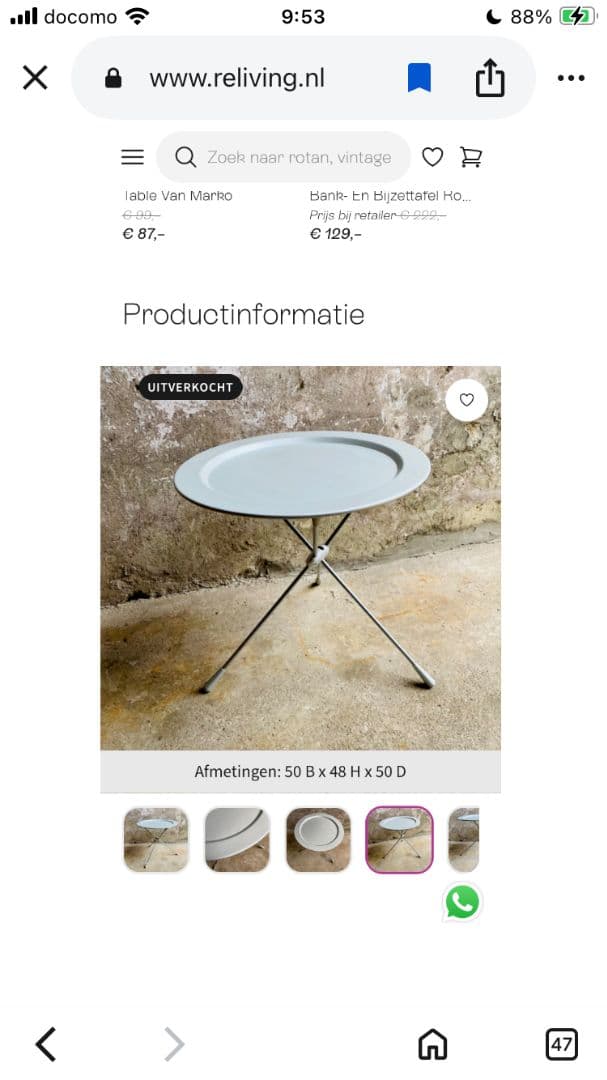This screenshot has width=607, height=1080.
Task: Add the table to favorites
Action: 466,400
